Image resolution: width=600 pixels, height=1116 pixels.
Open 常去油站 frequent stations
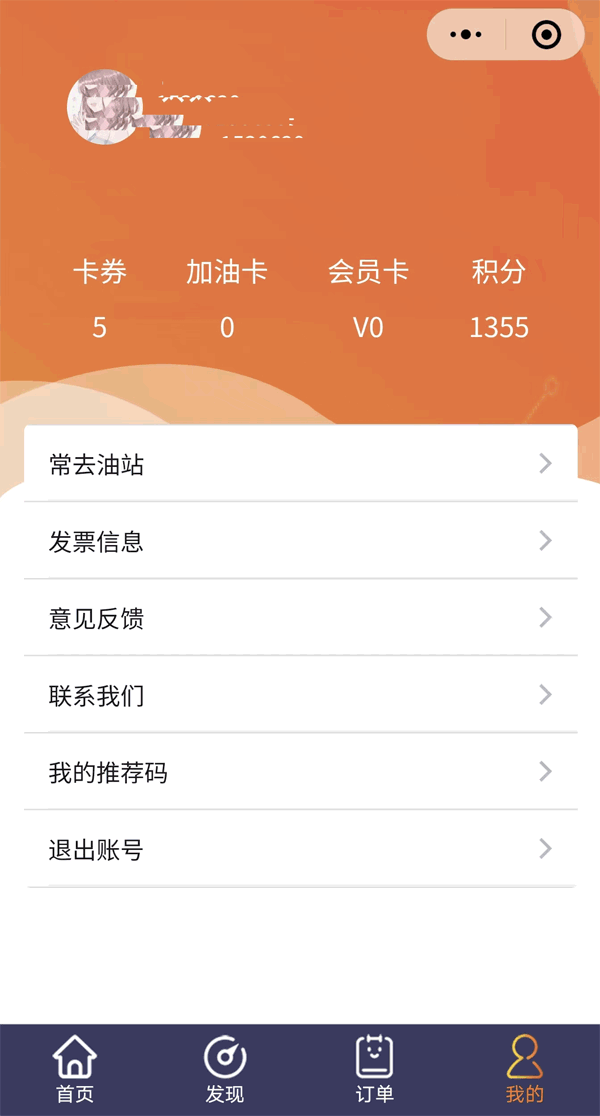click(300, 464)
